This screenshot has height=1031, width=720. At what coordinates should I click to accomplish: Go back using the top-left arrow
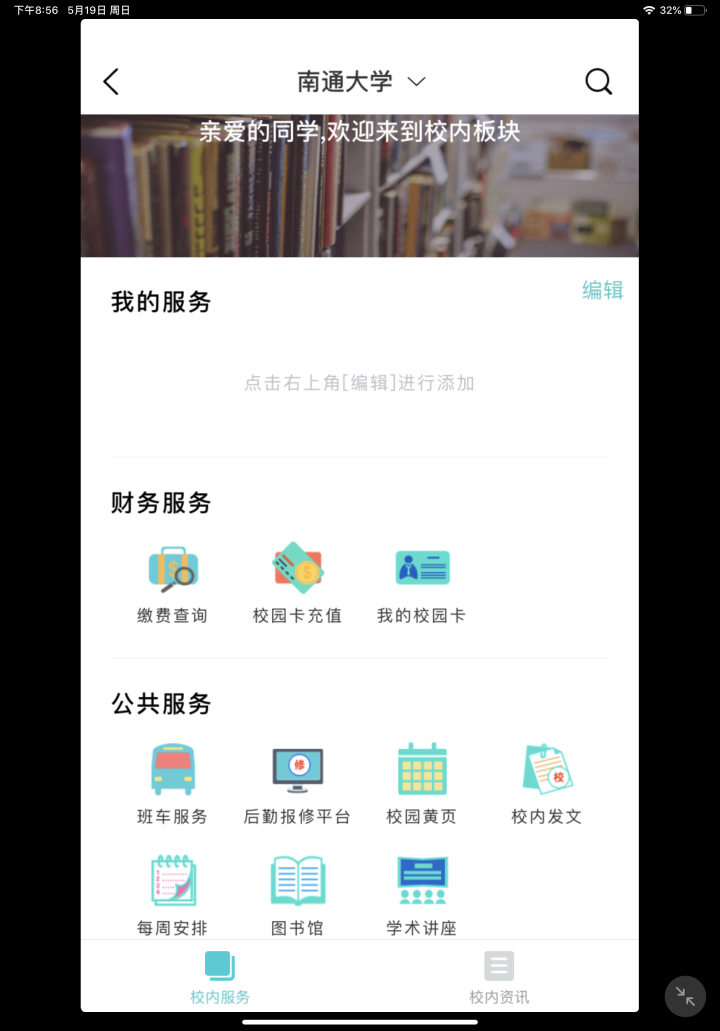tap(111, 82)
